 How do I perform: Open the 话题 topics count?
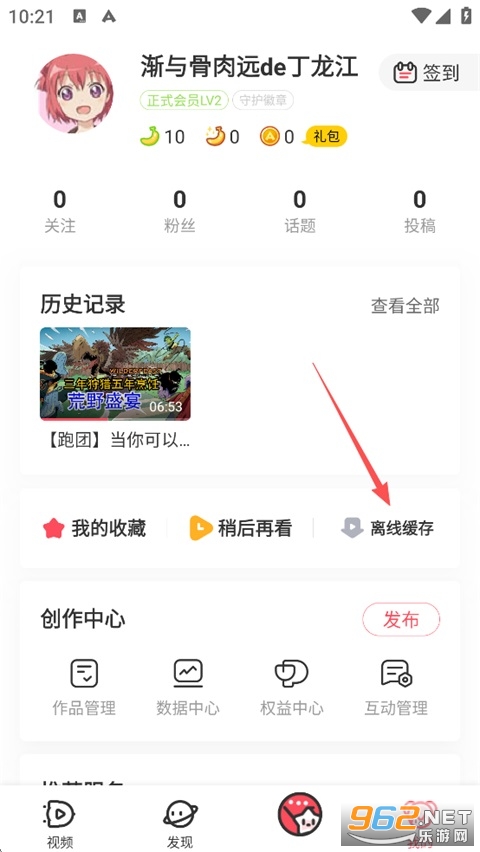click(x=300, y=212)
